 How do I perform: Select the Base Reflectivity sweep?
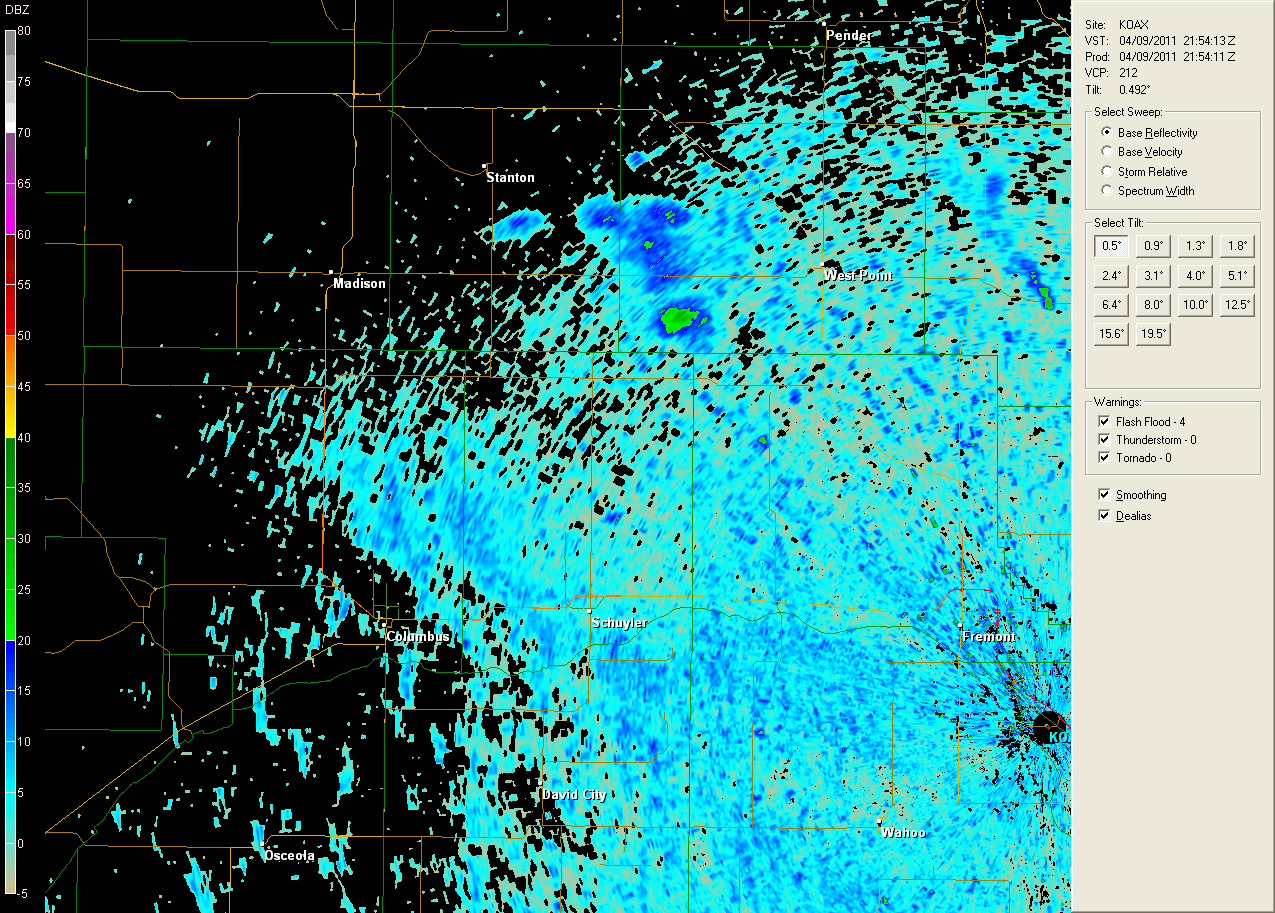pos(1107,132)
